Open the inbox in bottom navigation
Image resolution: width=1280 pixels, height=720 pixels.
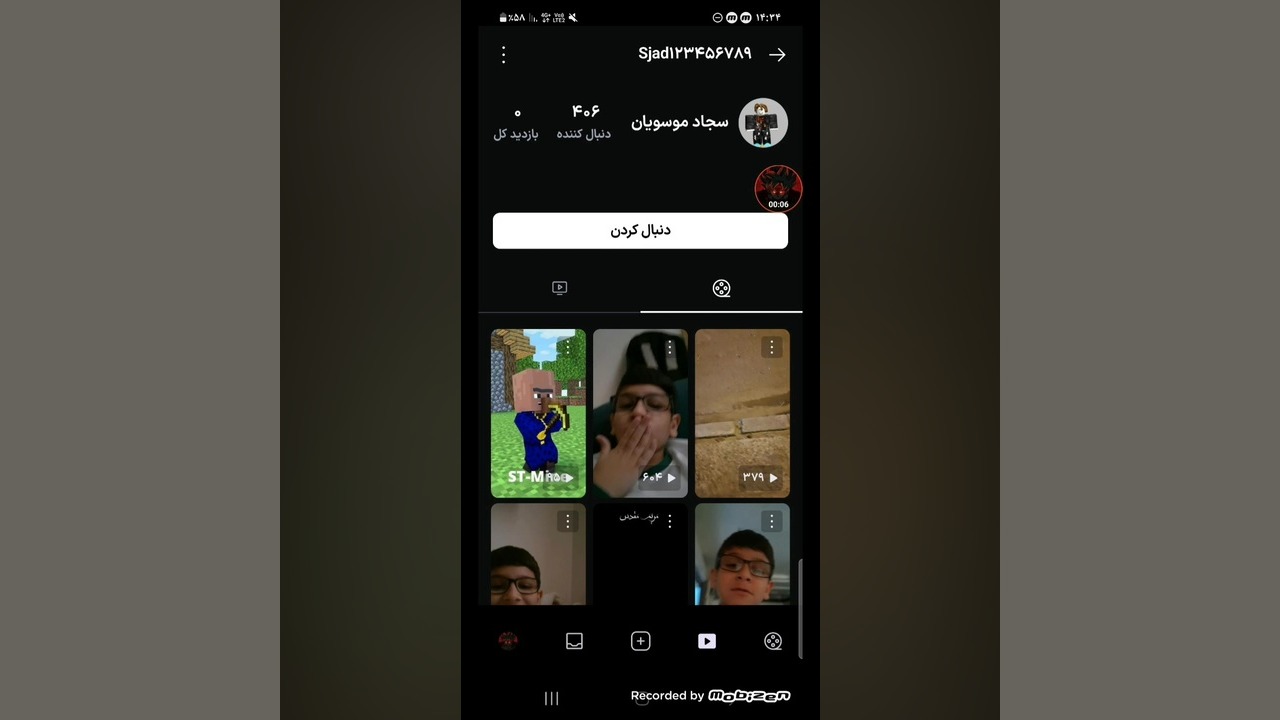574,641
